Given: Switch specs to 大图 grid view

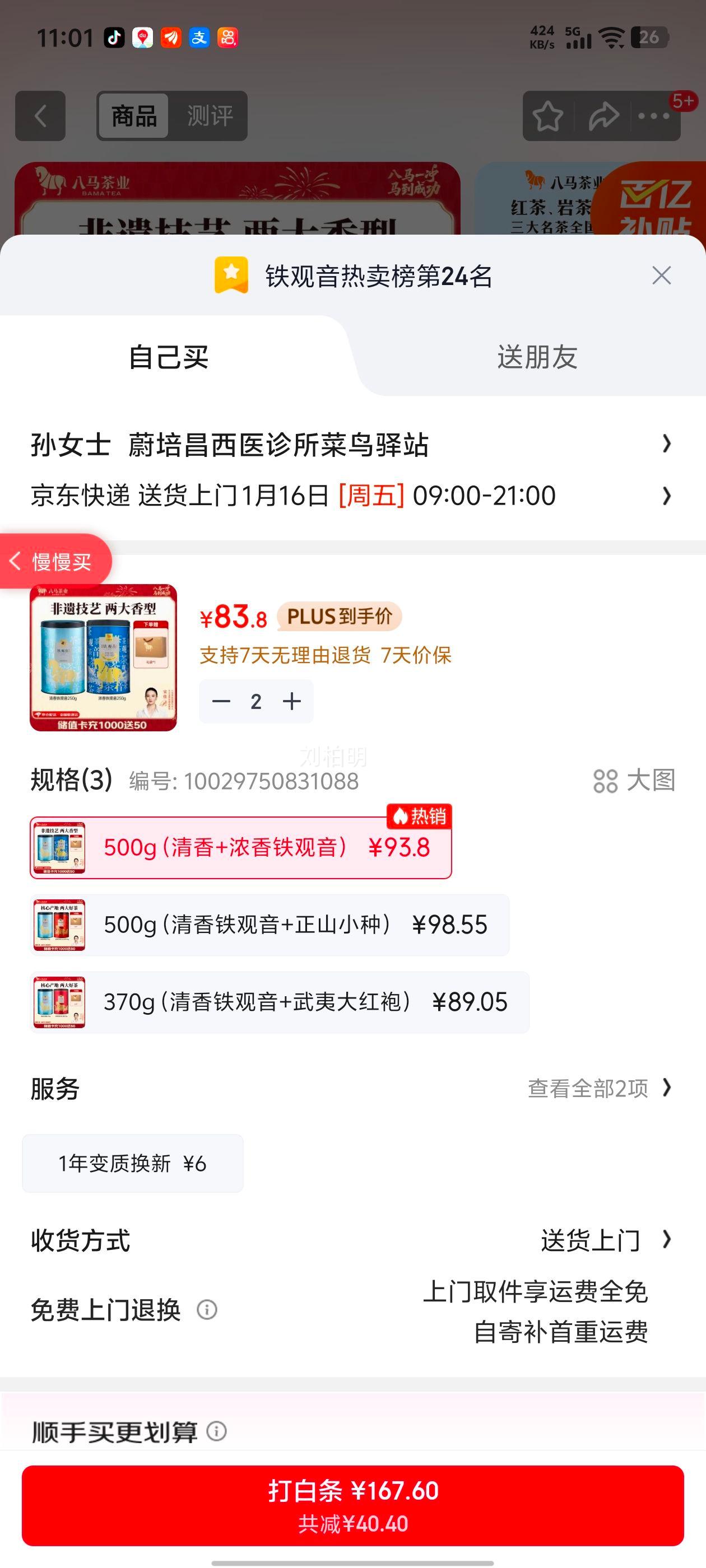Looking at the screenshot, I should 634,782.
